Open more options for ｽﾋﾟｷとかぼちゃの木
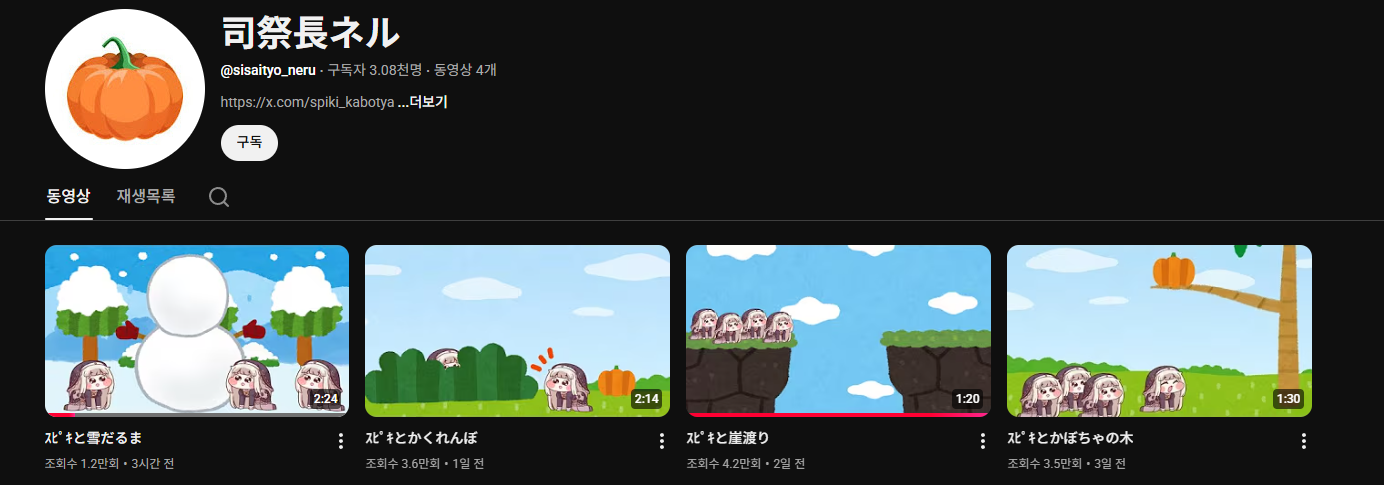 1303,441
